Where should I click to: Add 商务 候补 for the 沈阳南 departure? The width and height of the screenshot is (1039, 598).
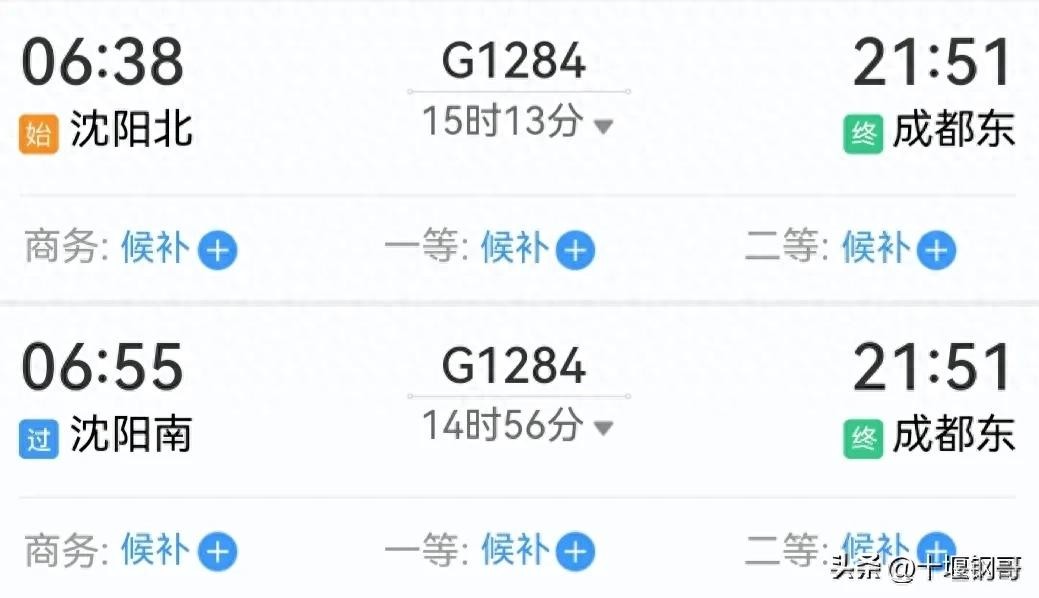[217, 551]
